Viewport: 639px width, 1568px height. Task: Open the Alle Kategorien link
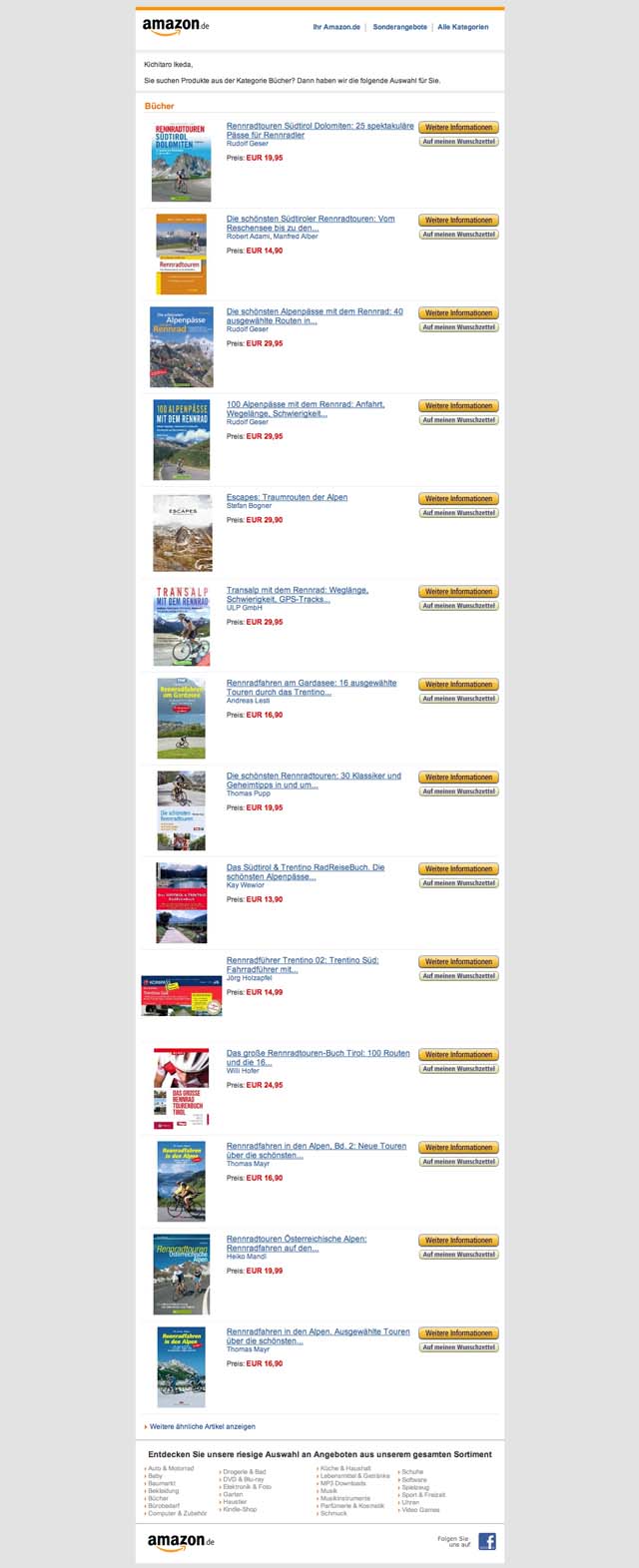tap(463, 27)
